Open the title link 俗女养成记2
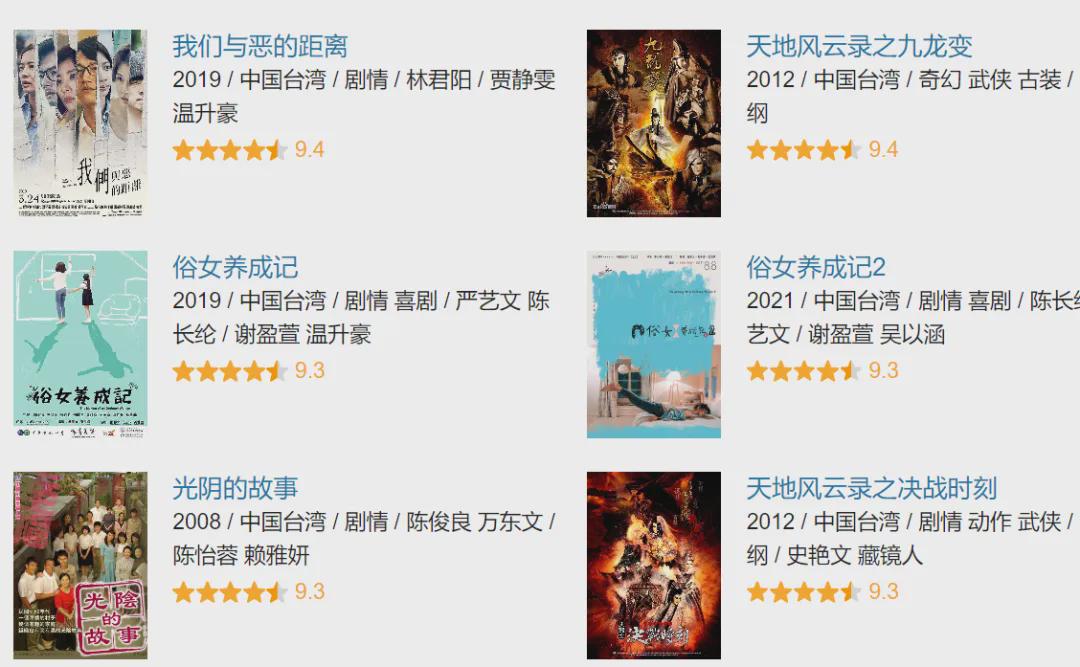The width and height of the screenshot is (1080, 667). click(x=816, y=267)
